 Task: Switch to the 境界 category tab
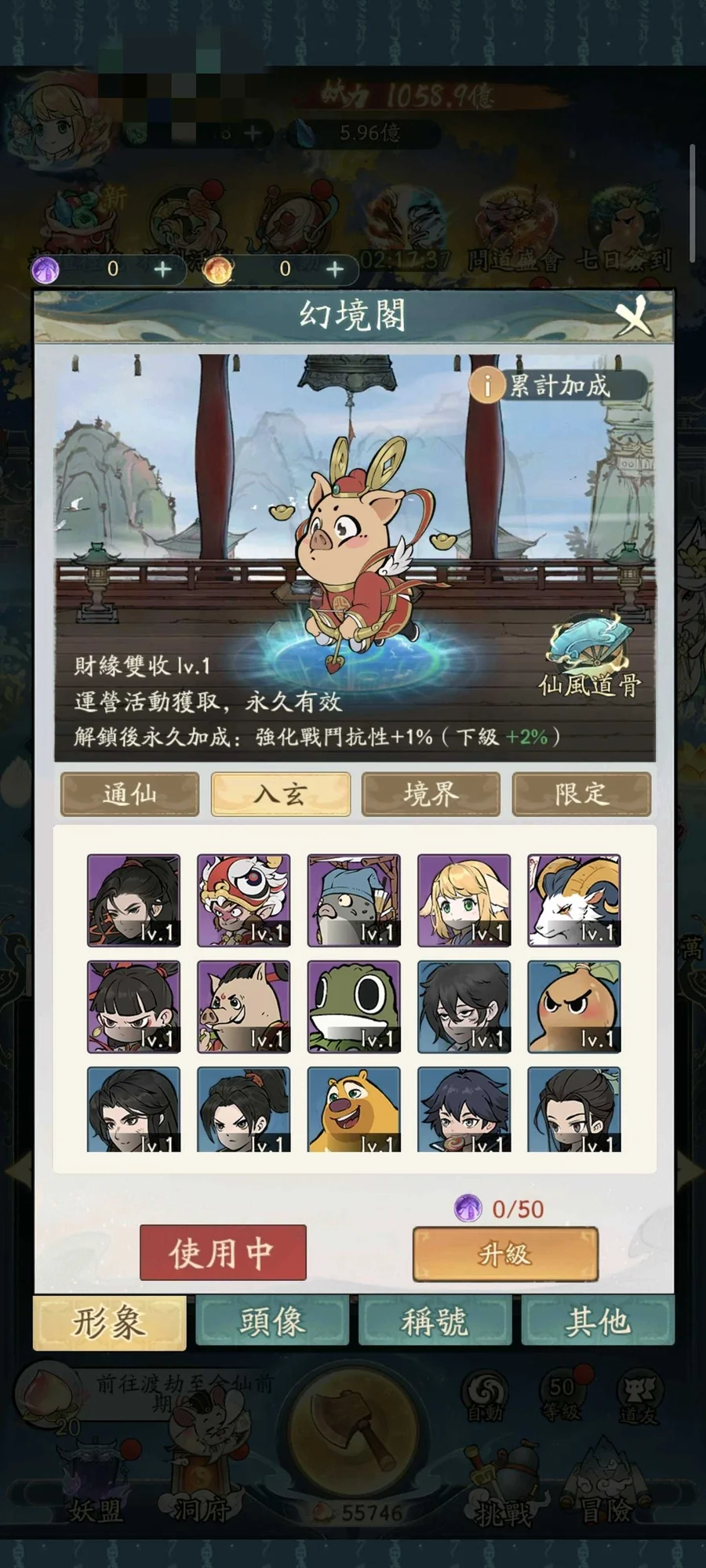[431, 794]
